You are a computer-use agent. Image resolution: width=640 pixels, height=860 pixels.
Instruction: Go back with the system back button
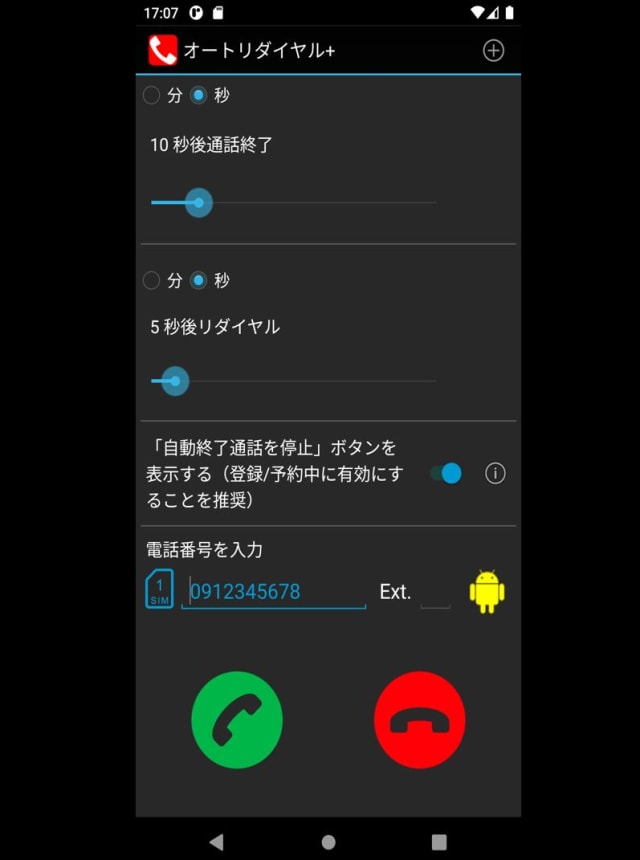click(x=217, y=842)
